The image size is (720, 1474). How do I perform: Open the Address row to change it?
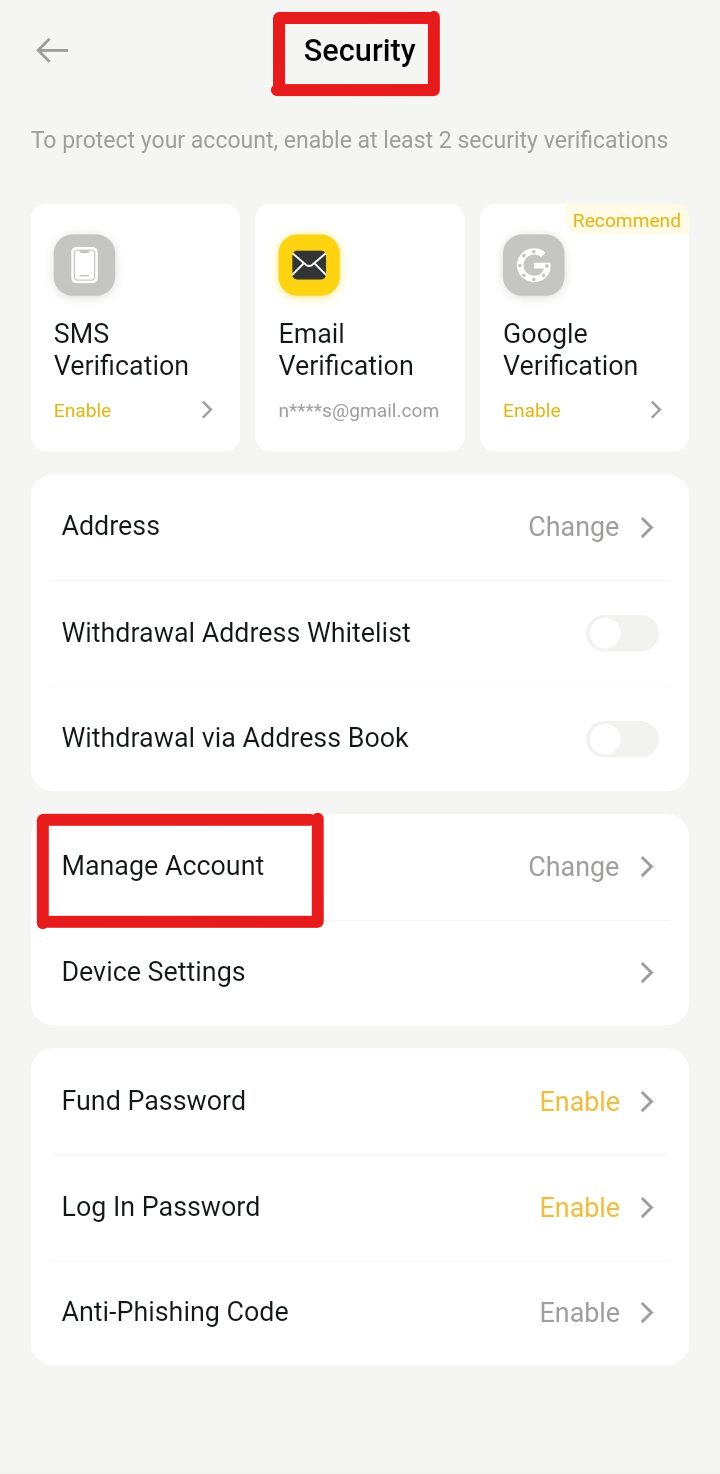coord(360,527)
